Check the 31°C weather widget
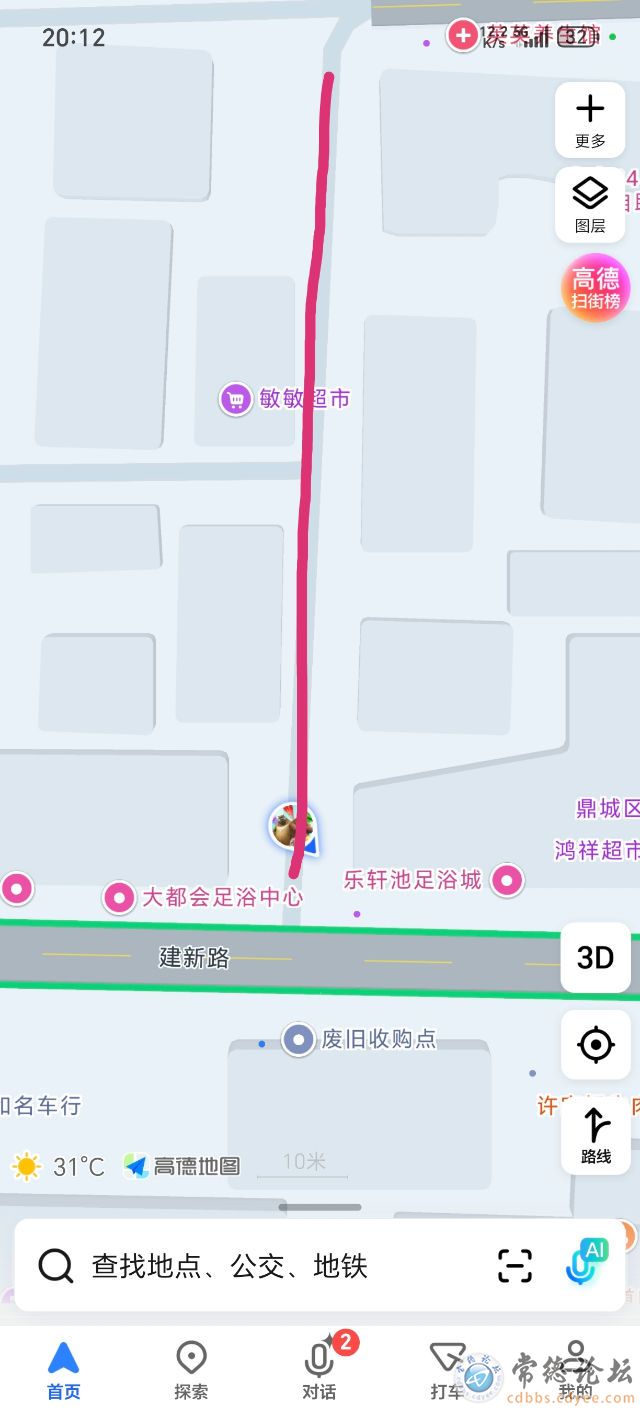 [x=58, y=1166]
